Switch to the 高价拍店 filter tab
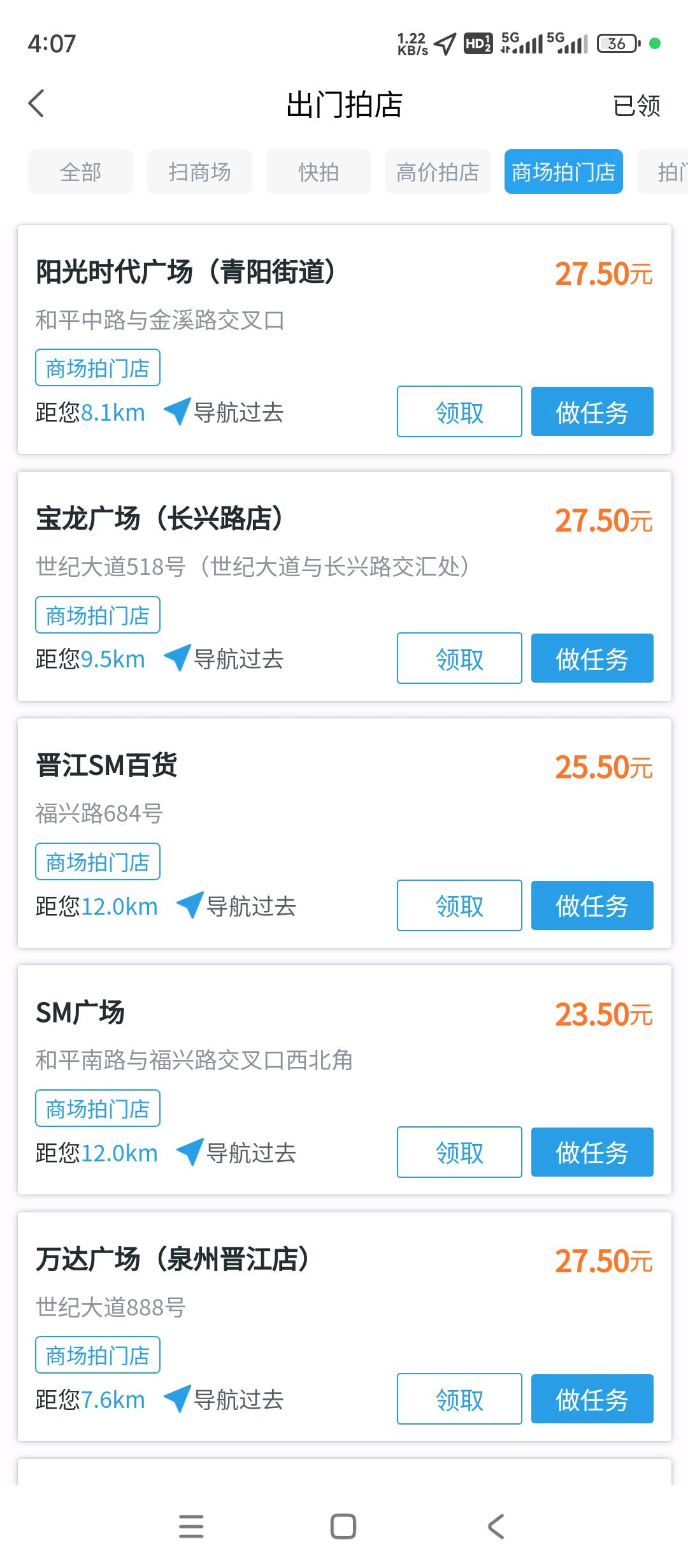 tap(437, 171)
